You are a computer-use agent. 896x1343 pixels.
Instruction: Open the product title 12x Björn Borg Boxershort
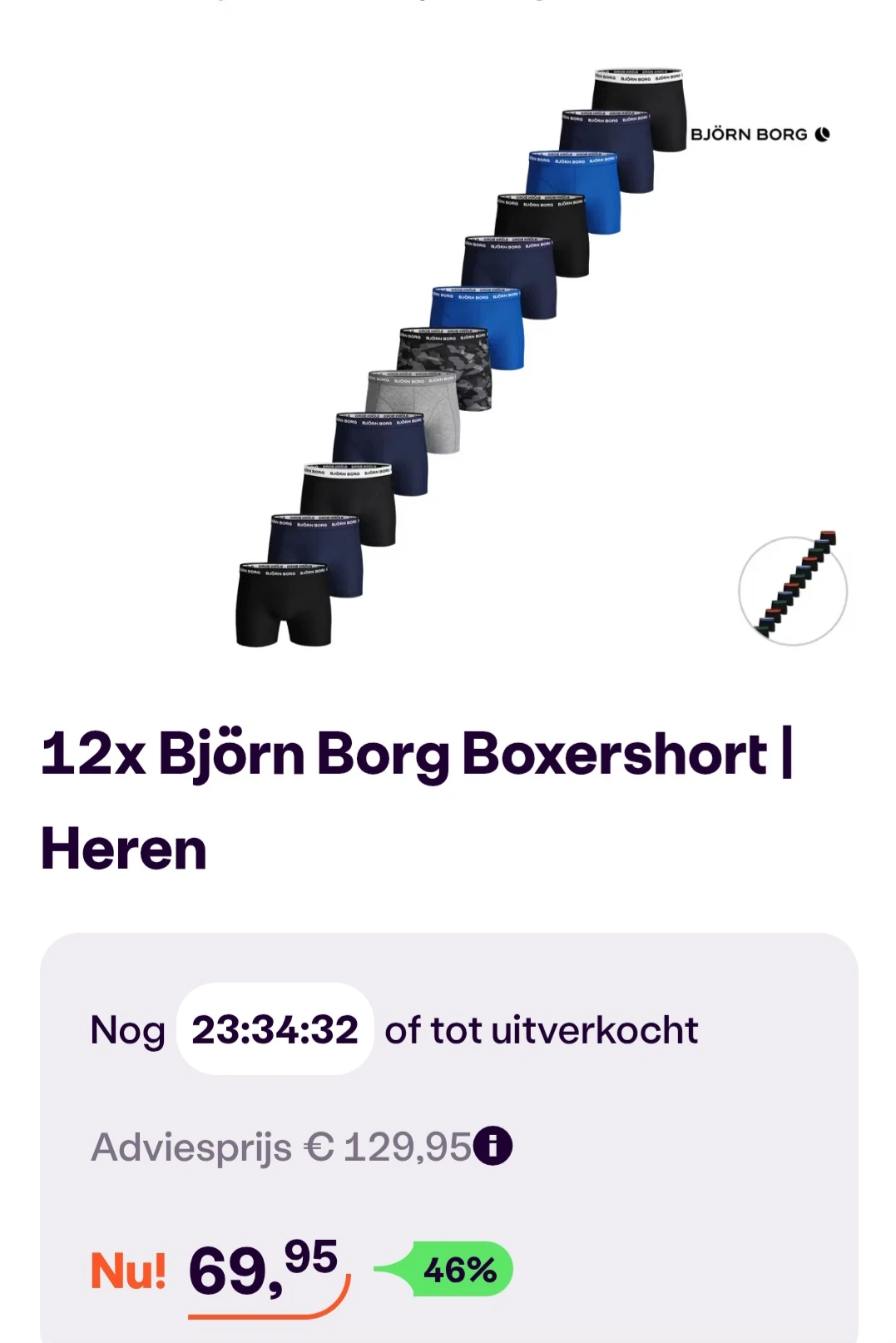(x=416, y=753)
